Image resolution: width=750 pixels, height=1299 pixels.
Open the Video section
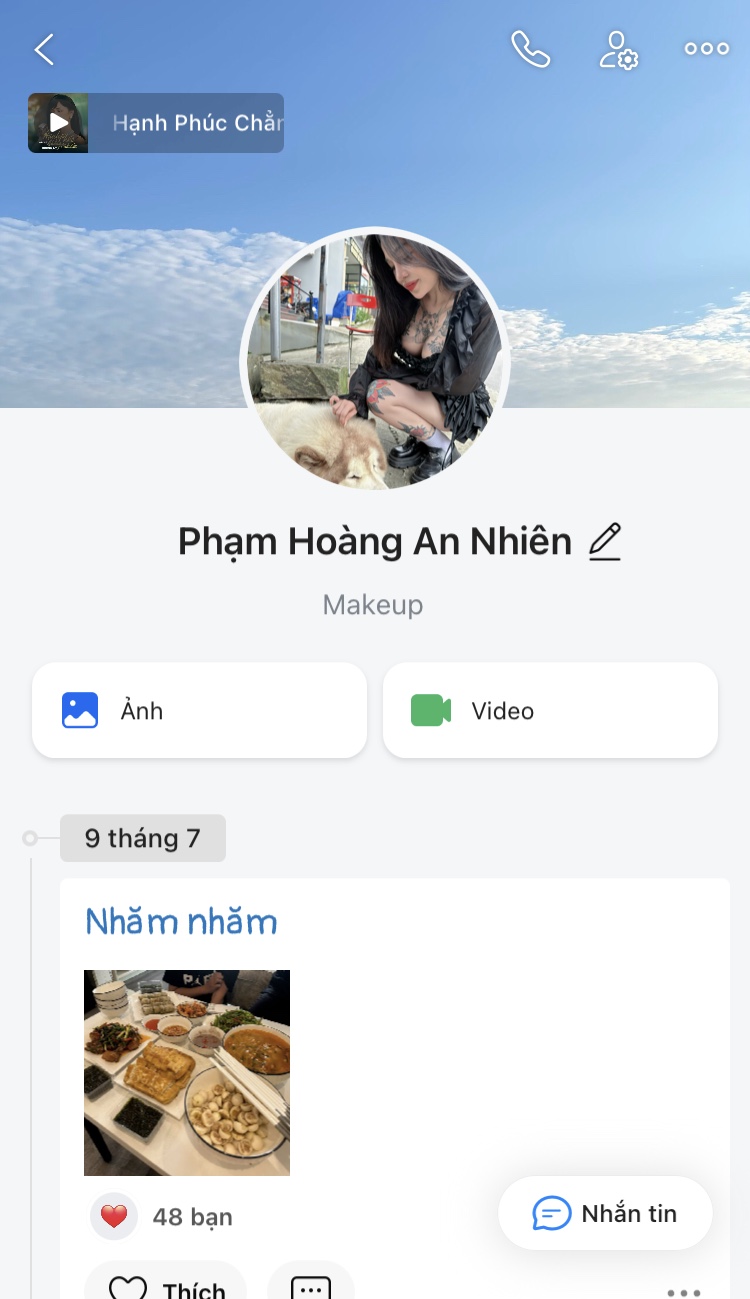pyautogui.click(x=550, y=710)
